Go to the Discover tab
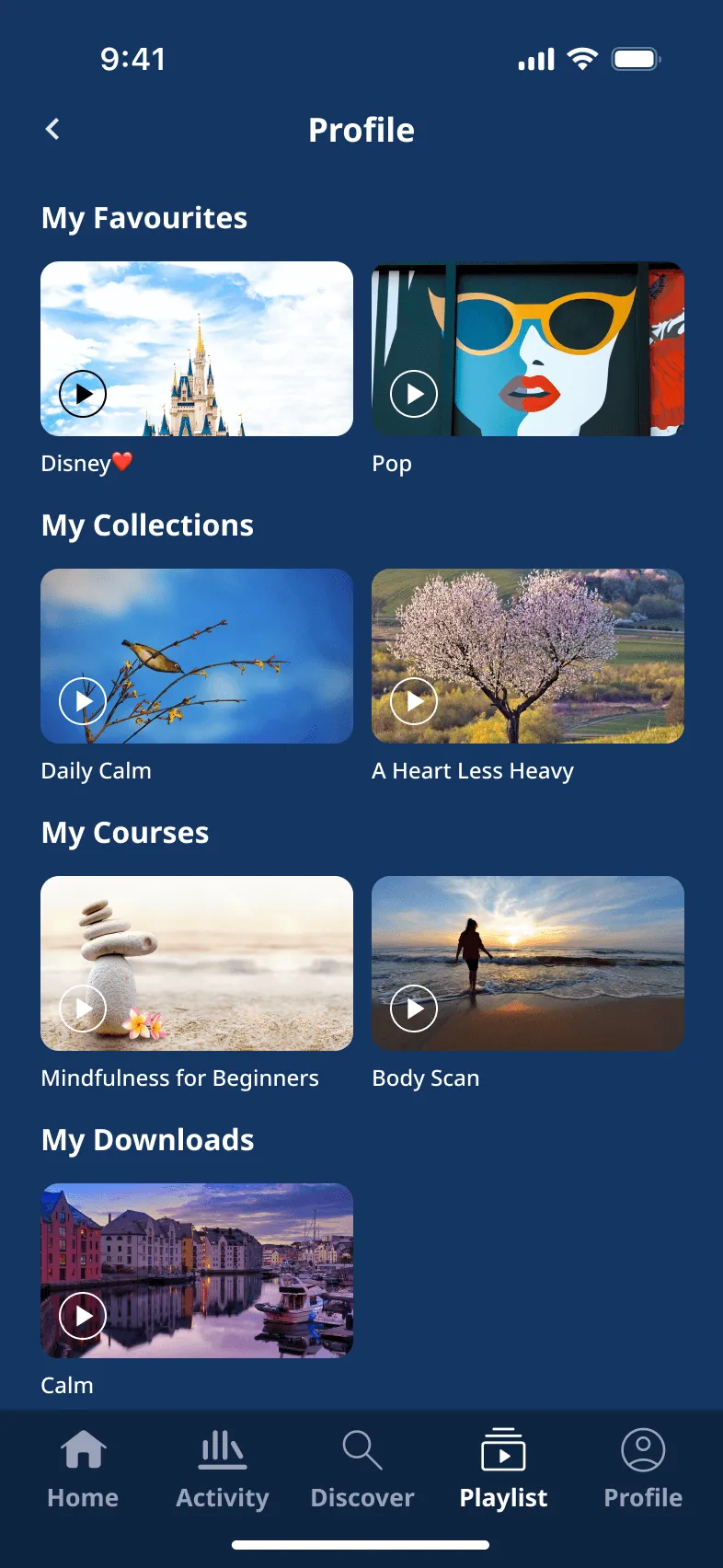 coord(362,1470)
